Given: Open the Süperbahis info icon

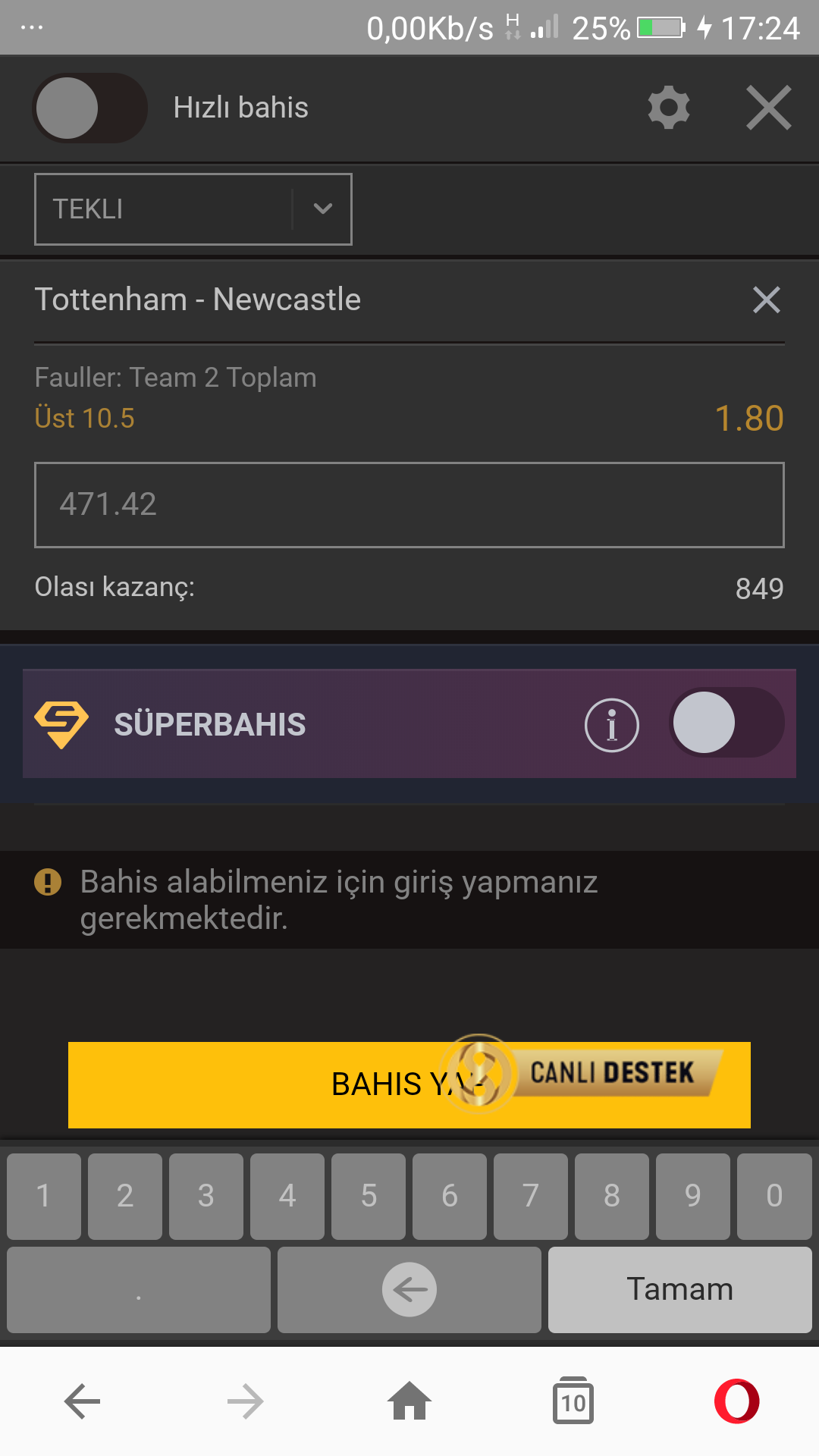Looking at the screenshot, I should pyautogui.click(x=611, y=725).
